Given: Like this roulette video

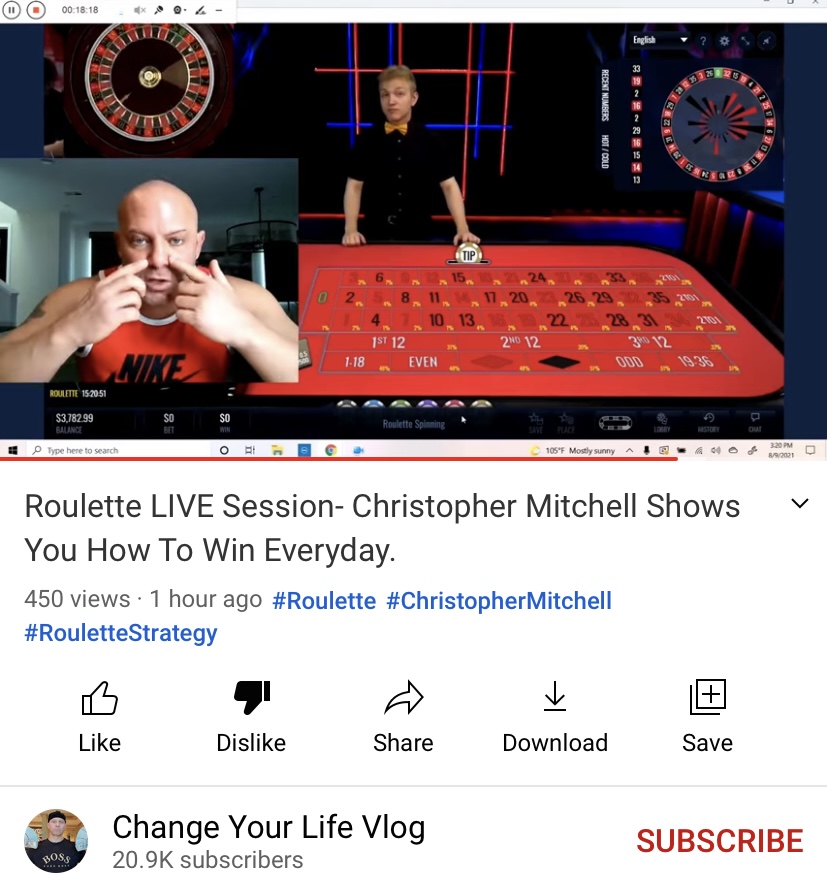Looking at the screenshot, I should point(99,716).
